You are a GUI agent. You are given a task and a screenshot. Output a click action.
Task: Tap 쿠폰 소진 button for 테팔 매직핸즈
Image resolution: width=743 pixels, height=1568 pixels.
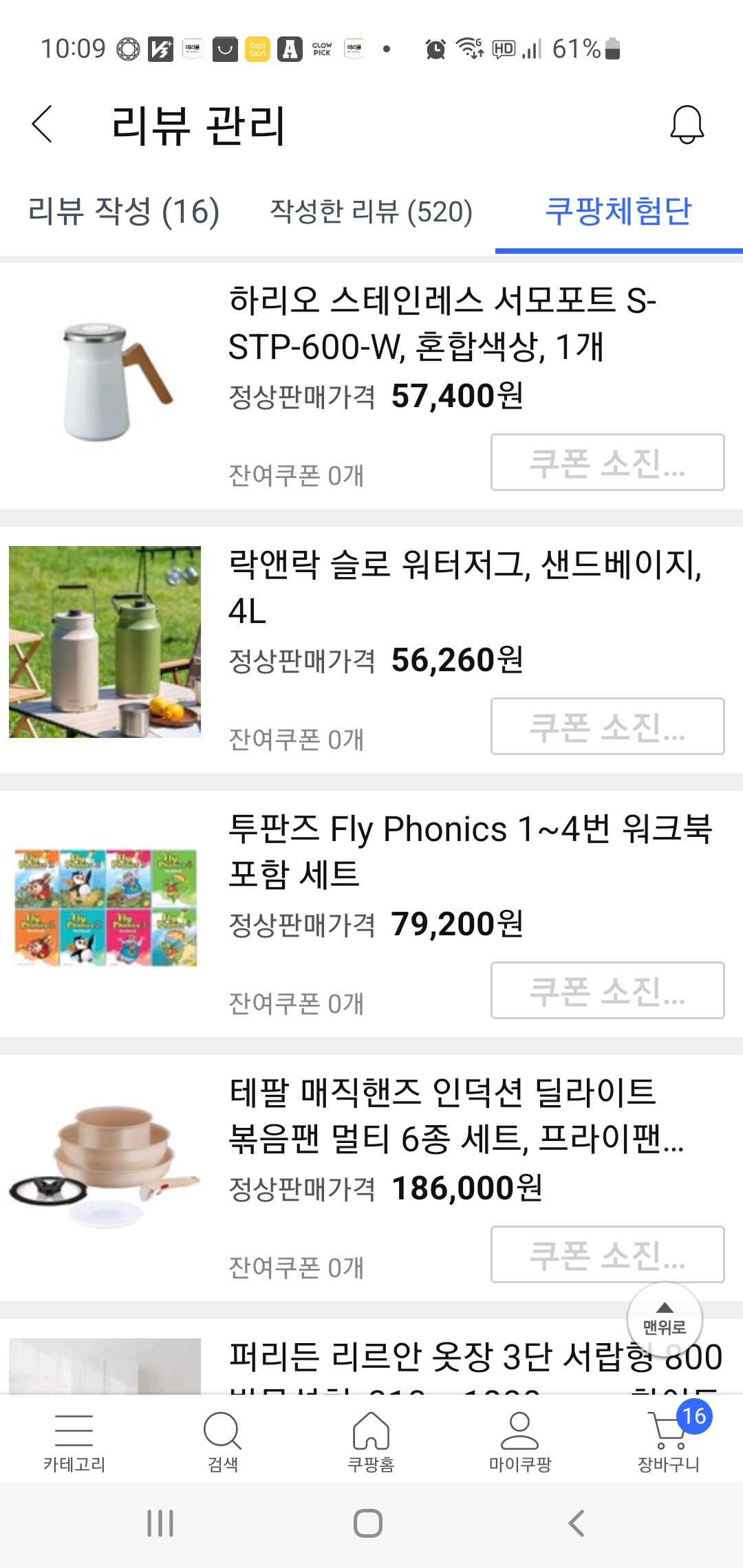[x=607, y=1254]
